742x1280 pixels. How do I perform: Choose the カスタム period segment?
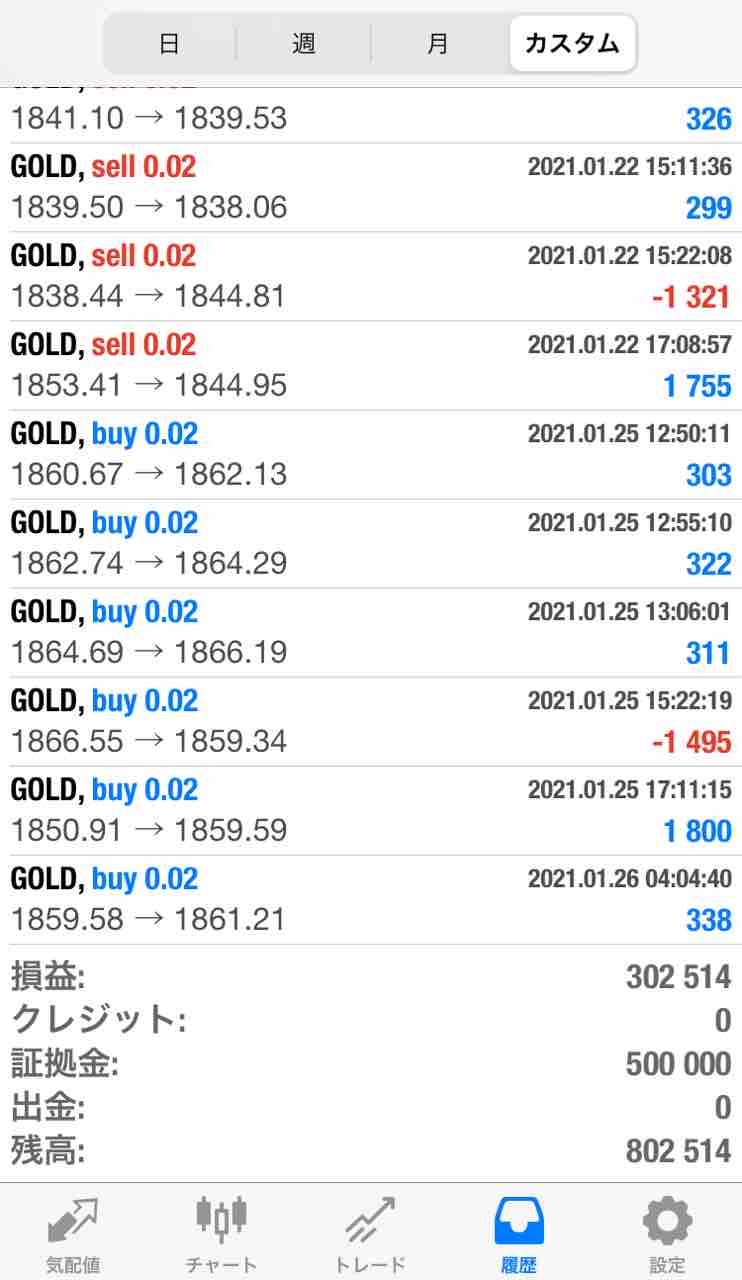[x=572, y=44]
